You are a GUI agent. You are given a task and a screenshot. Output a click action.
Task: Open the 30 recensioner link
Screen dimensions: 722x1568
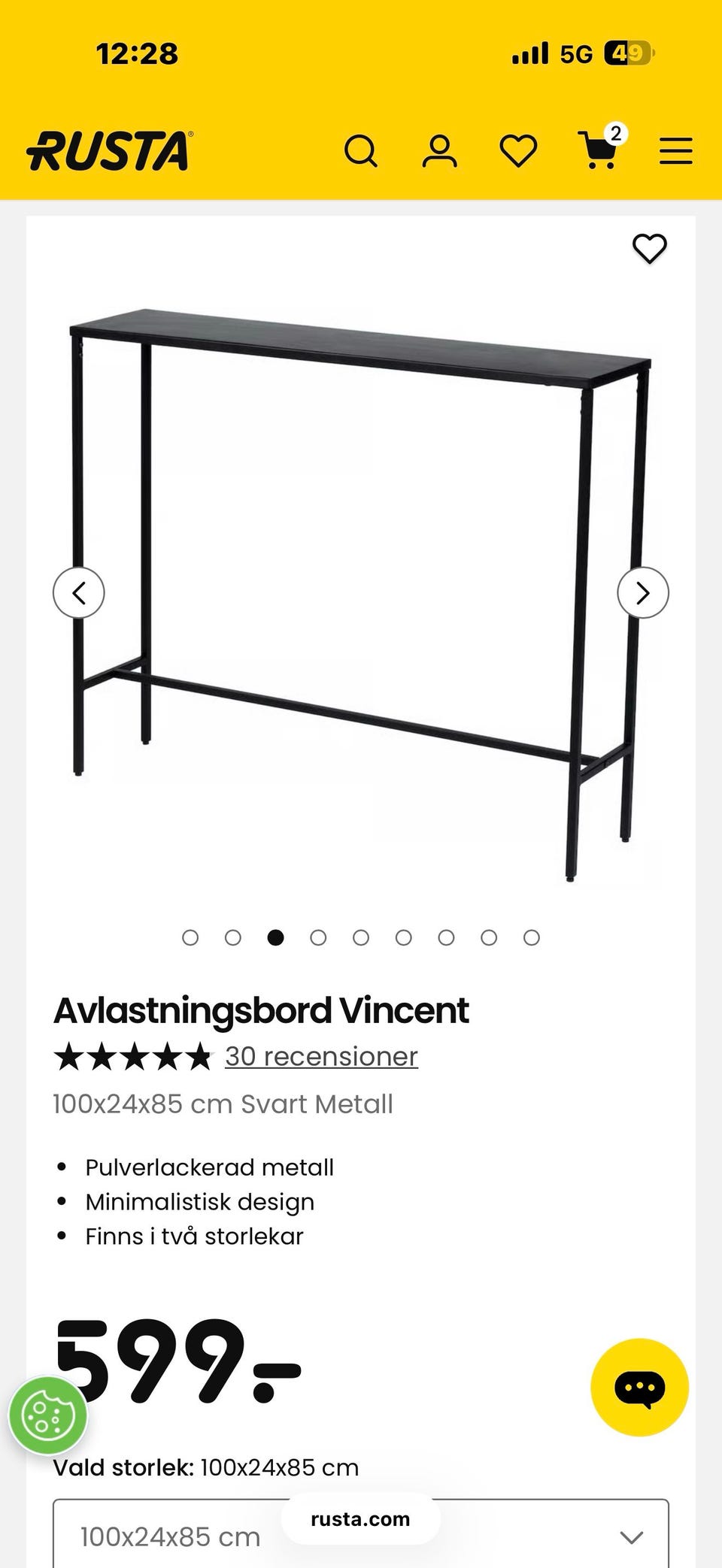[321, 1056]
